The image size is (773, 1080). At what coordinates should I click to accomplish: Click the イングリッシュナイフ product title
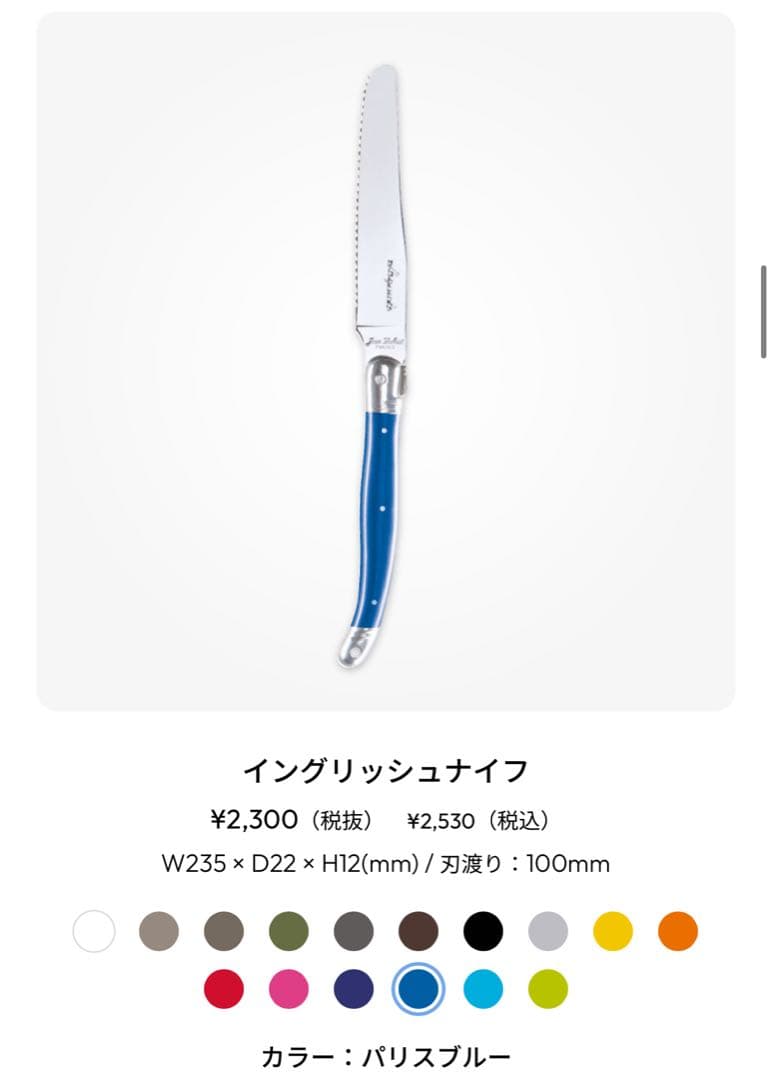coord(386,768)
